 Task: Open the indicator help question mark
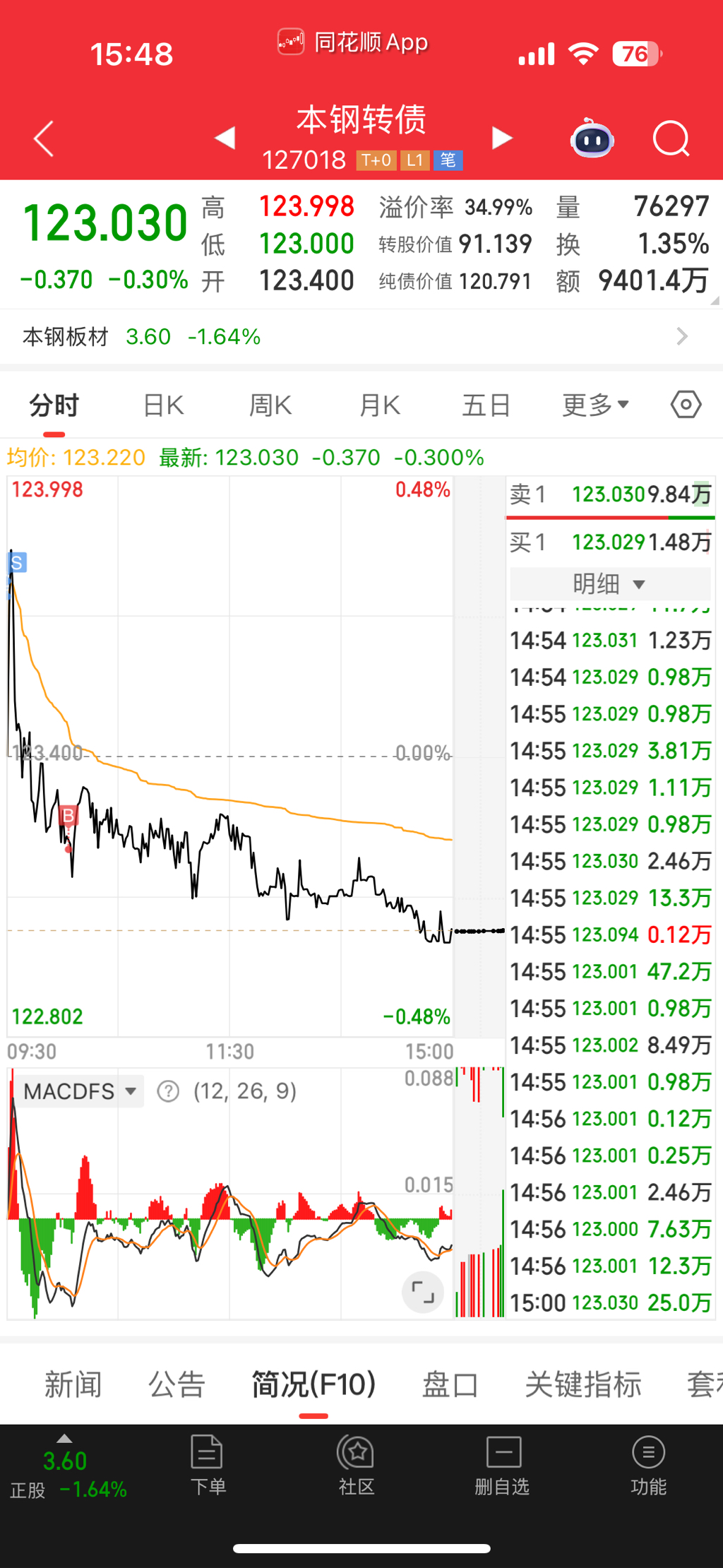coord(168,1091)
